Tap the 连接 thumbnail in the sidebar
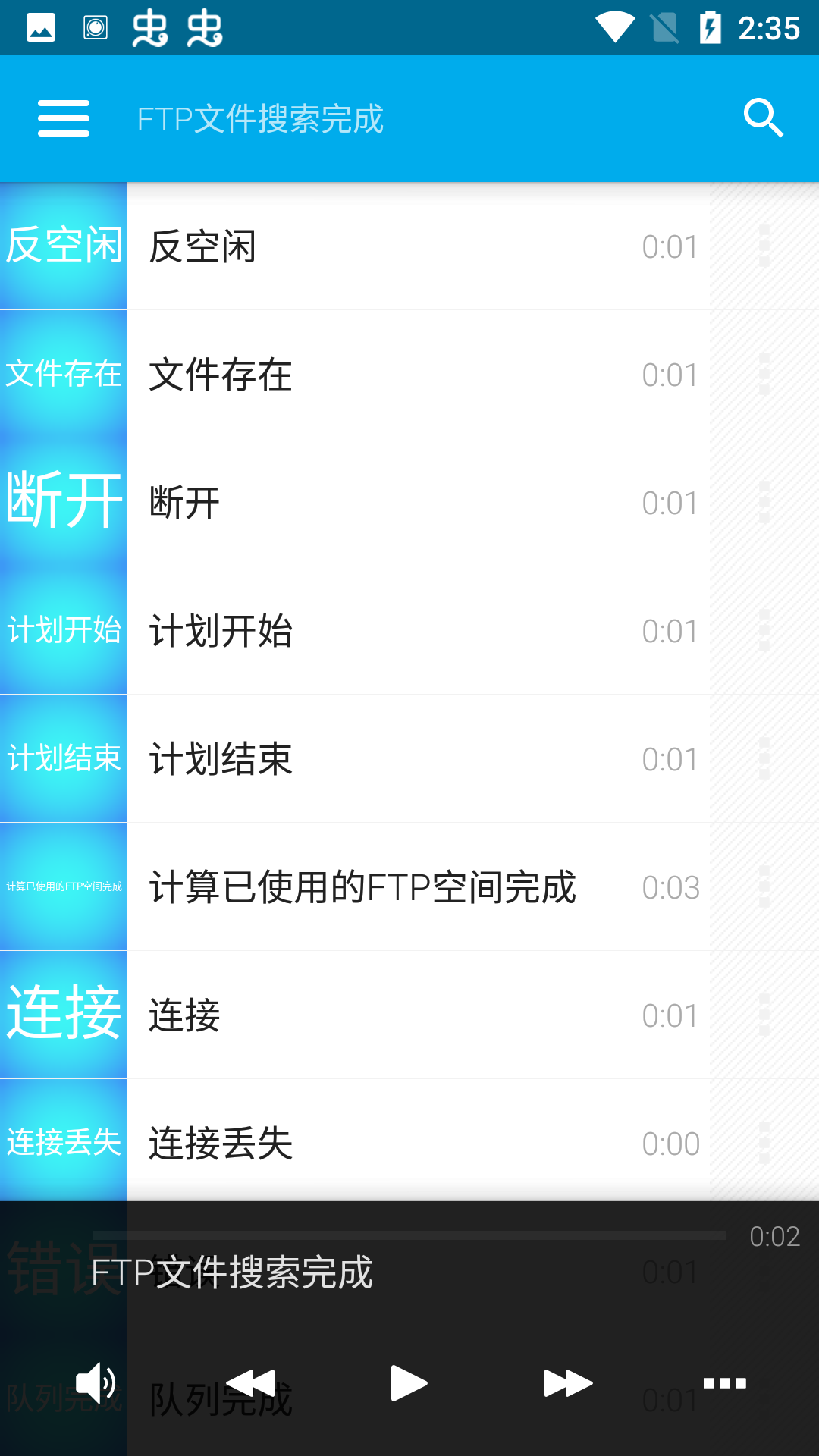 (x=64, y=1014)
